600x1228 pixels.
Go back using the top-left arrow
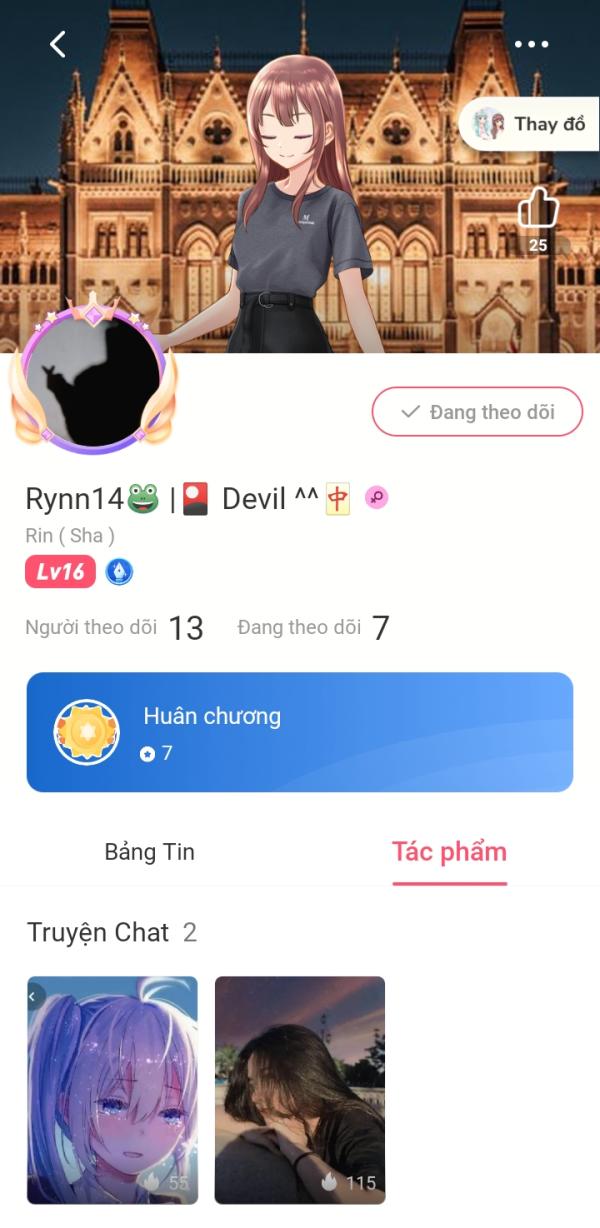point(58,44)
